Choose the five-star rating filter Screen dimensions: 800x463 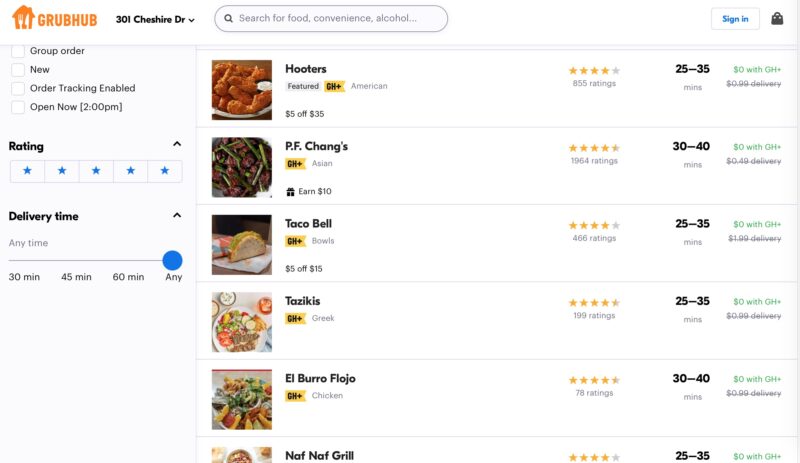coord(165,171)
